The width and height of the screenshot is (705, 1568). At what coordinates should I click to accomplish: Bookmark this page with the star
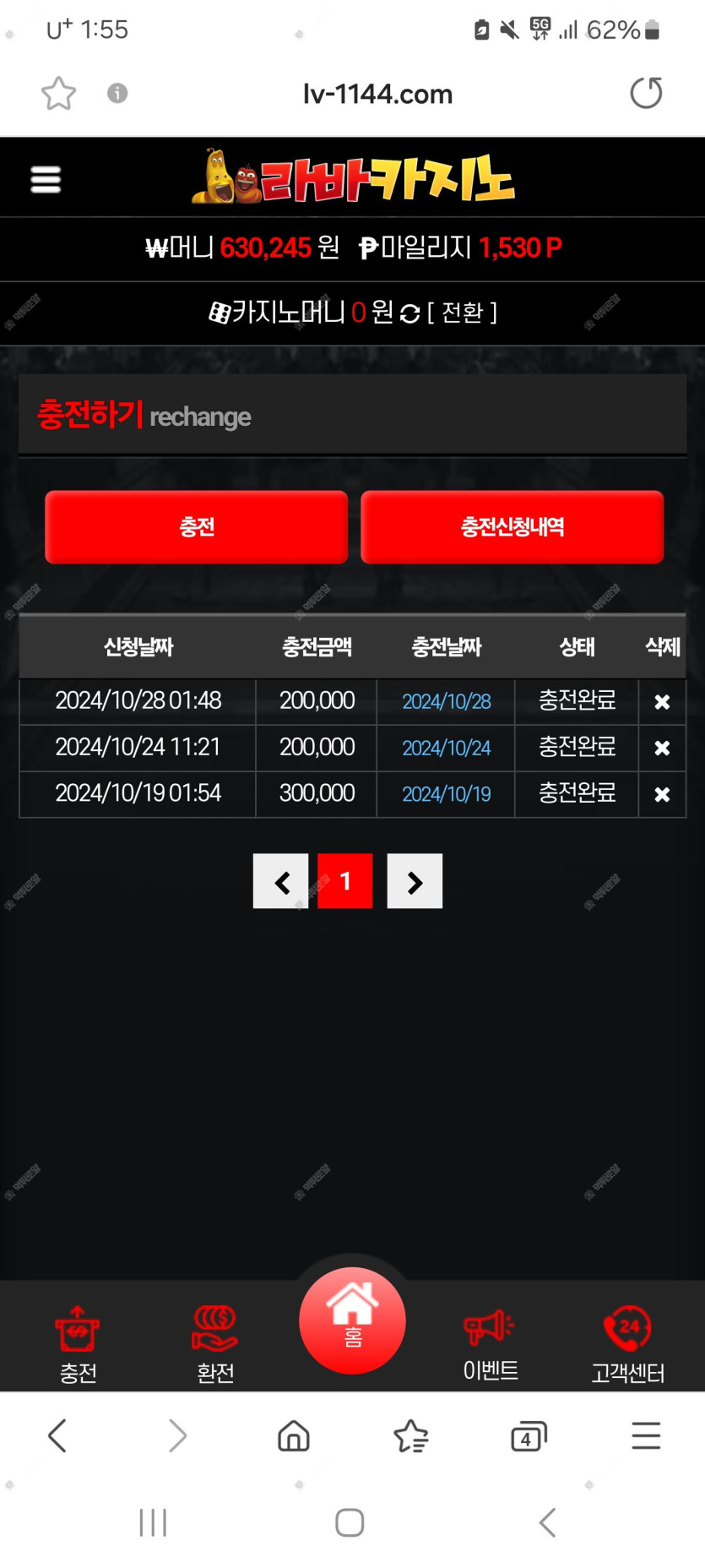[58, 93]
